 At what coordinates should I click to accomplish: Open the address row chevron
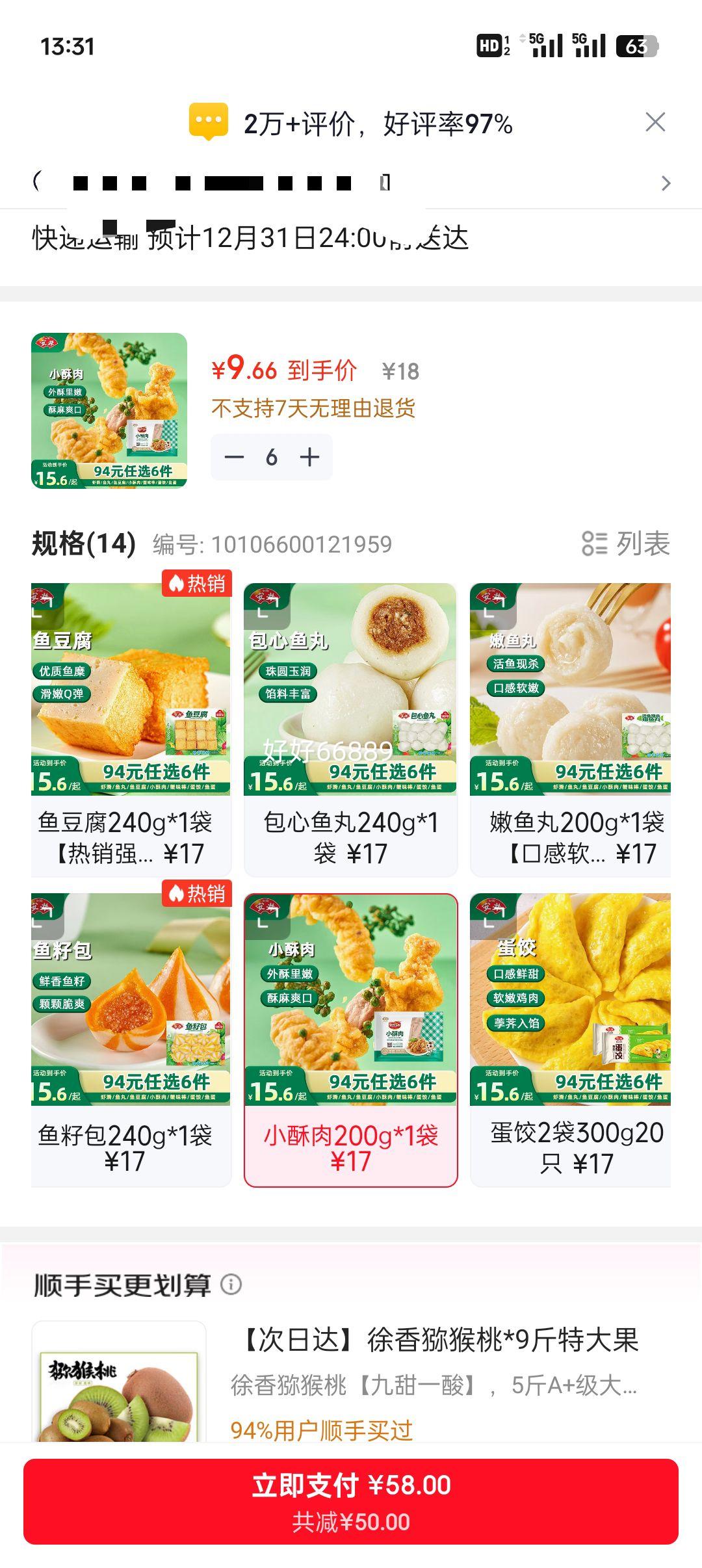[x=665, y=183]
